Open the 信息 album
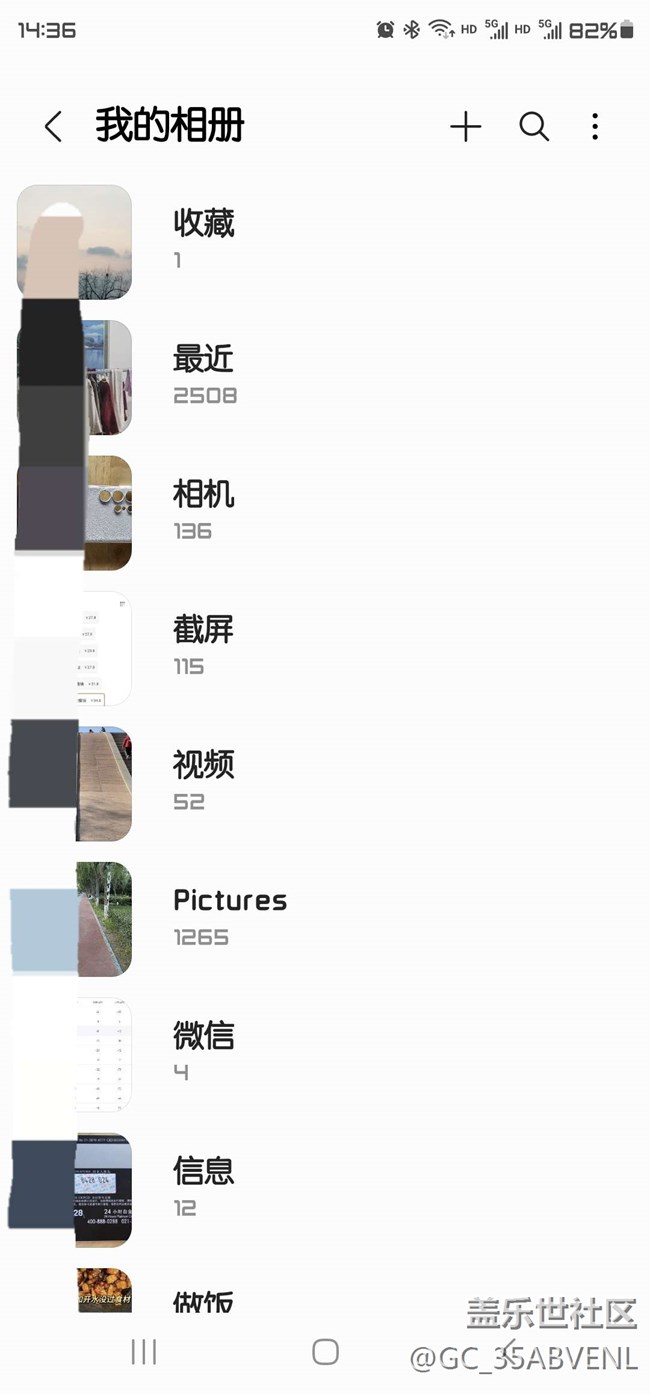 click(203, 1186)
